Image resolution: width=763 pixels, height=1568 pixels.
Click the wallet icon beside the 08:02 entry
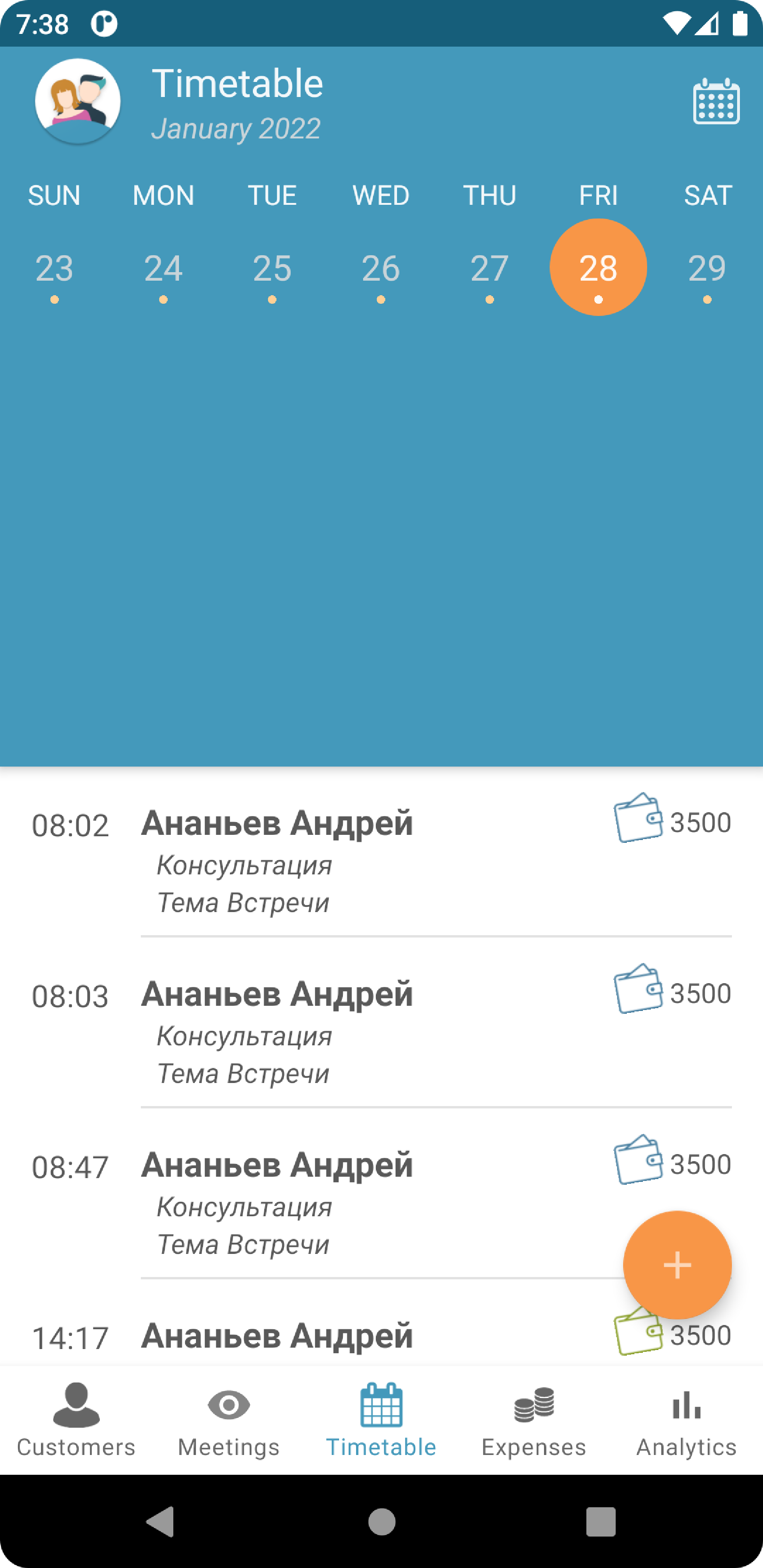[638, 822]
